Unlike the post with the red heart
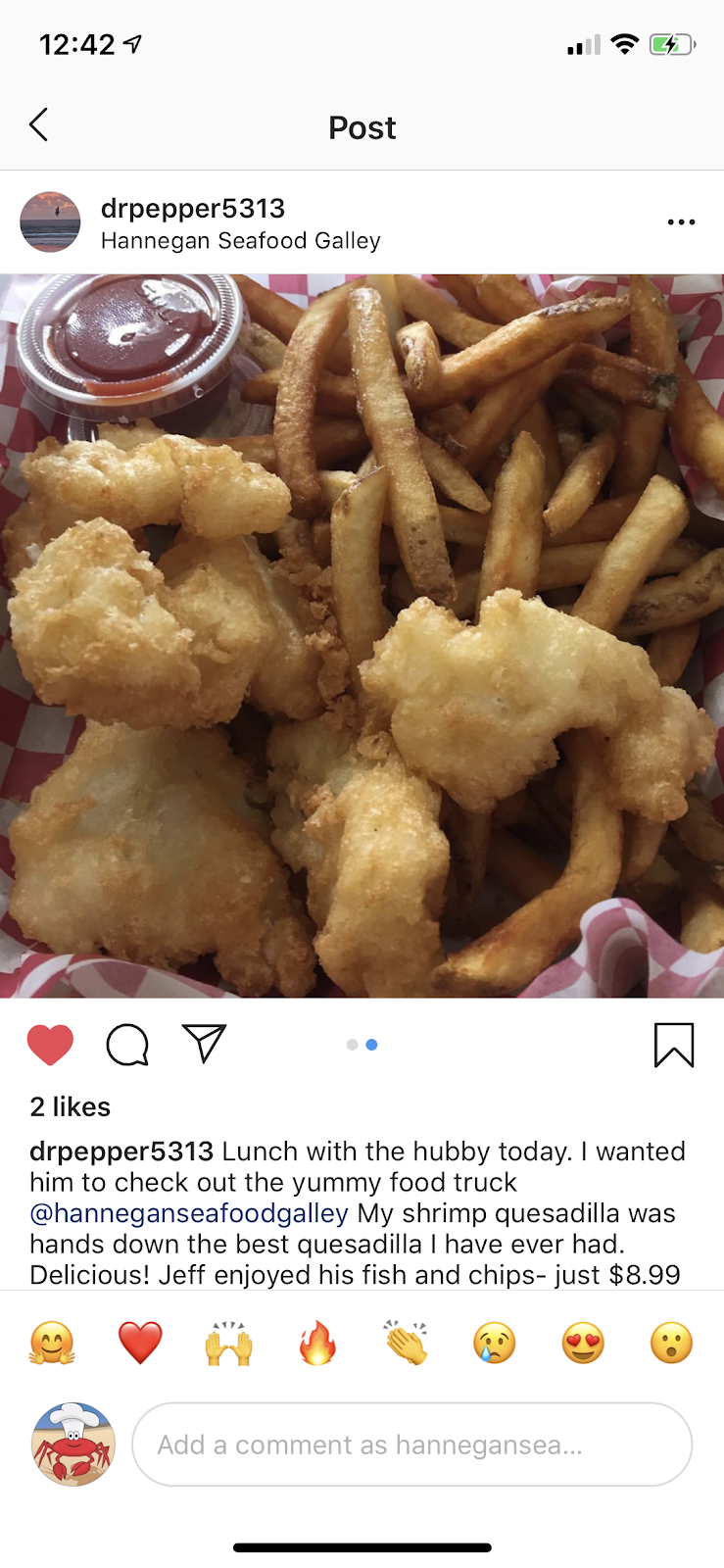This screenshot has width=724, height=1568. (50, 1045)
